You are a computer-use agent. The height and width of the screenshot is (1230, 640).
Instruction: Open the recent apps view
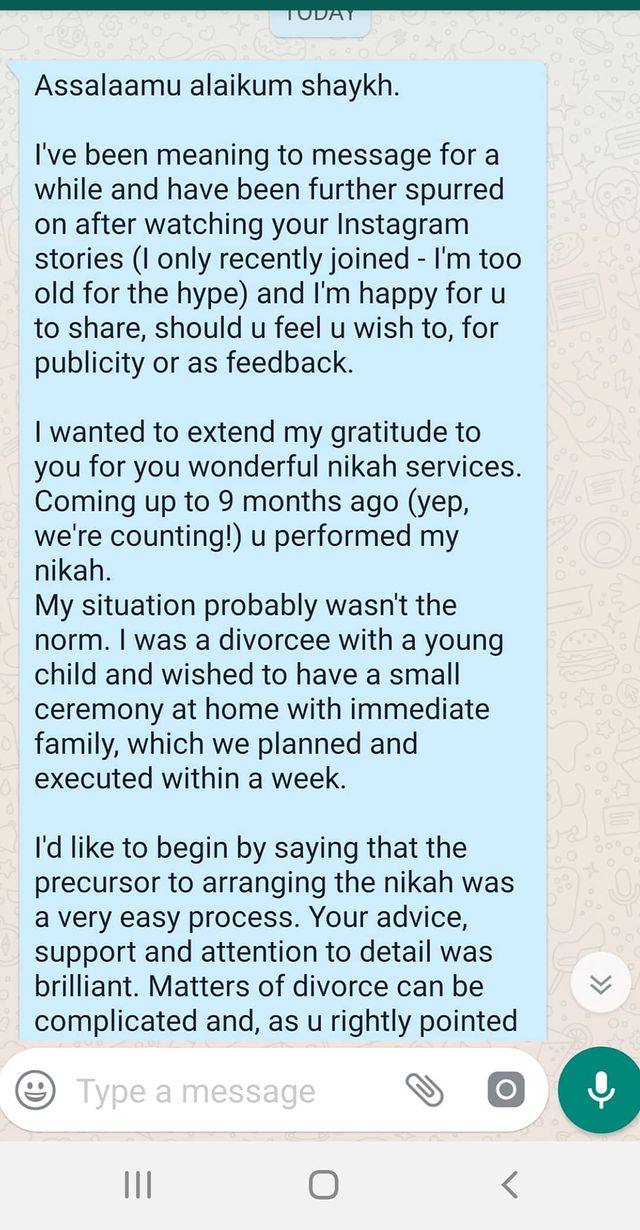tap(138, 1185)
